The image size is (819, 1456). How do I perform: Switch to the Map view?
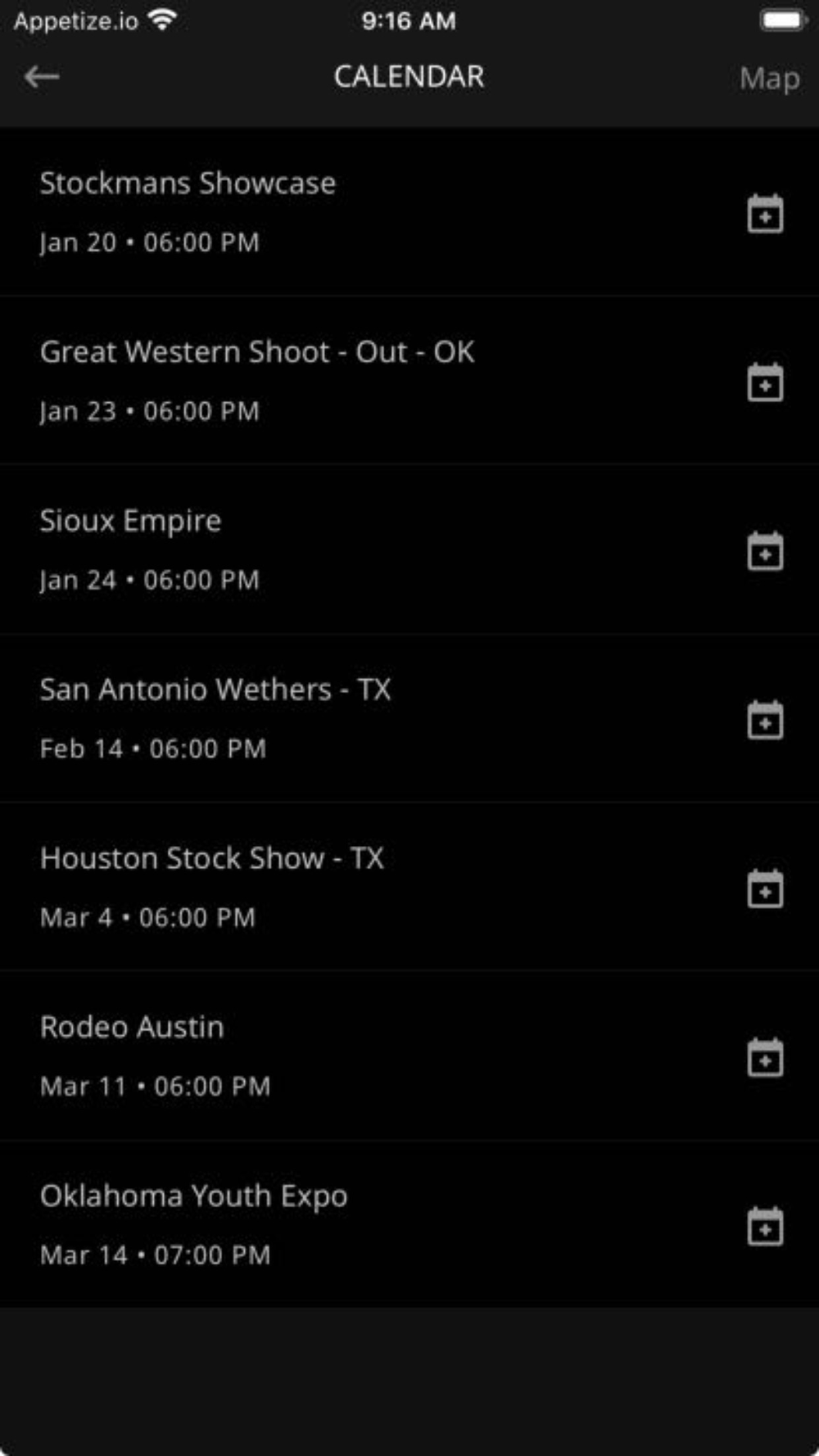pos(769,79)
